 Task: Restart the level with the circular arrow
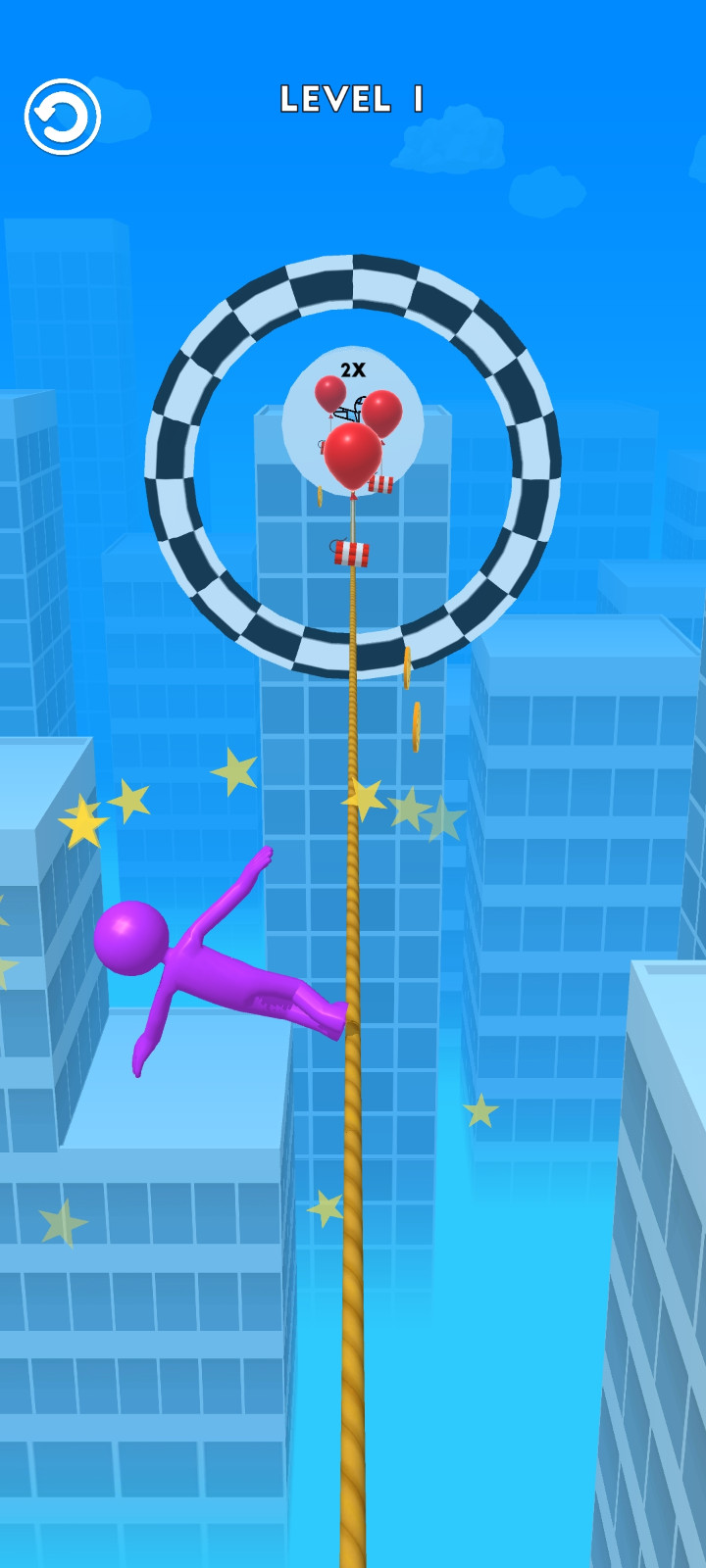tap(63, 118)
